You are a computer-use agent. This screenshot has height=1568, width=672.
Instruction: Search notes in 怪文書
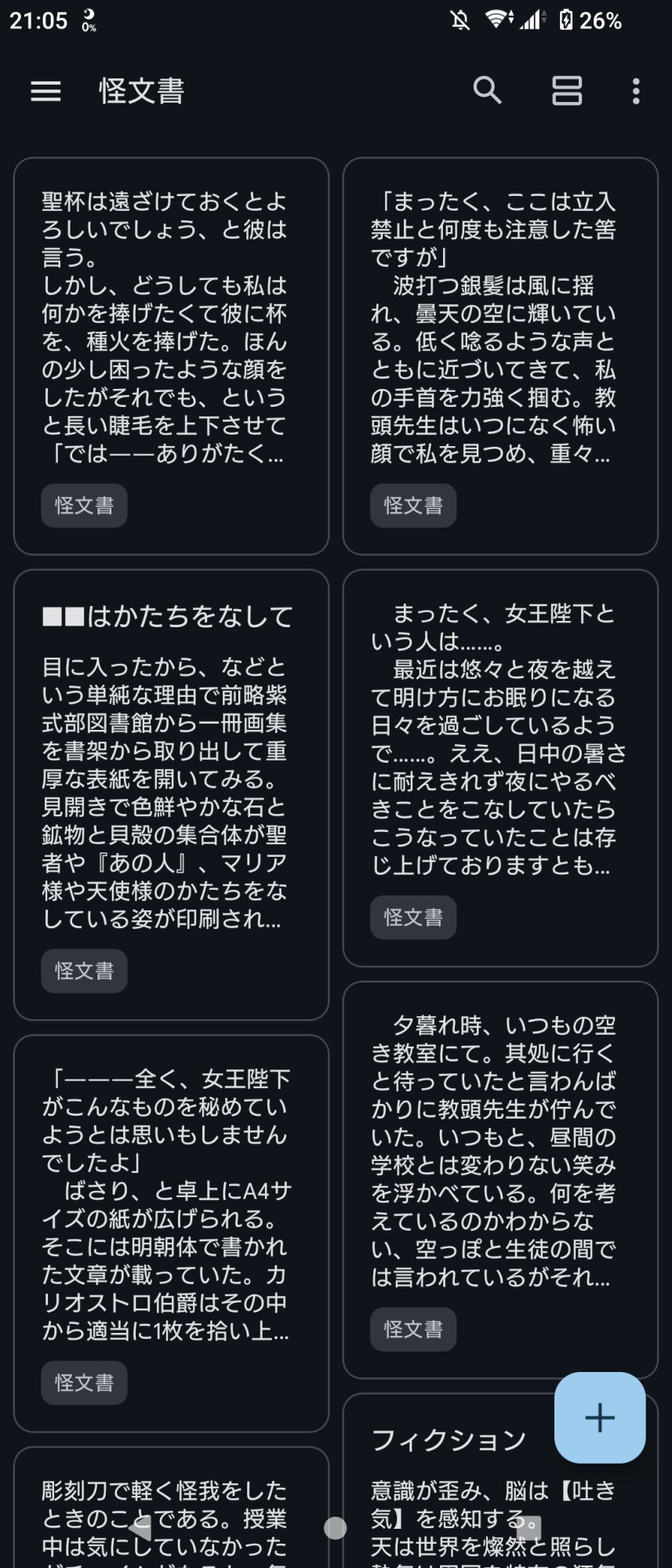pyautogui.click(x=487, y=91)
